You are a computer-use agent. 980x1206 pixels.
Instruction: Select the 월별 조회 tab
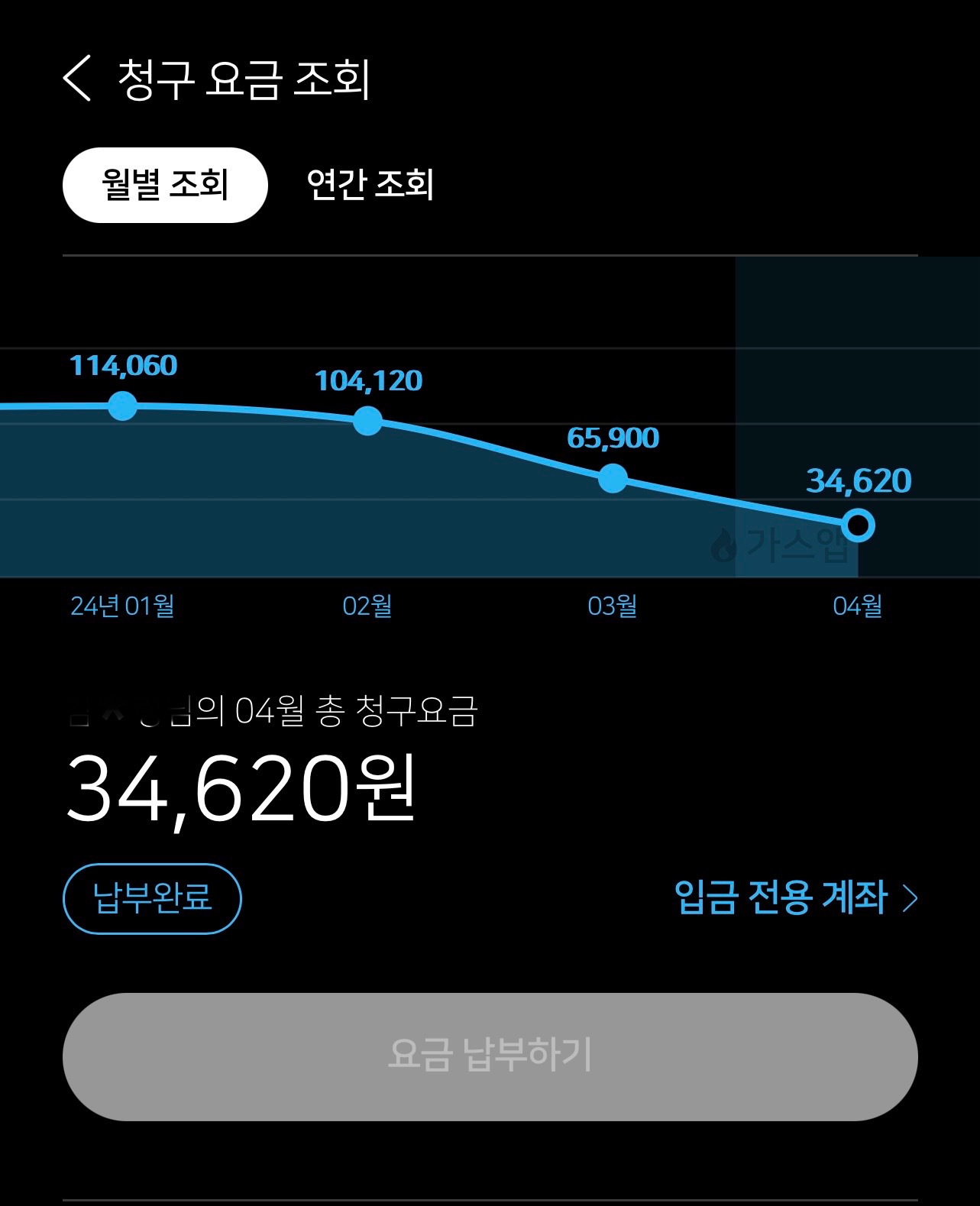click(165, 185)
